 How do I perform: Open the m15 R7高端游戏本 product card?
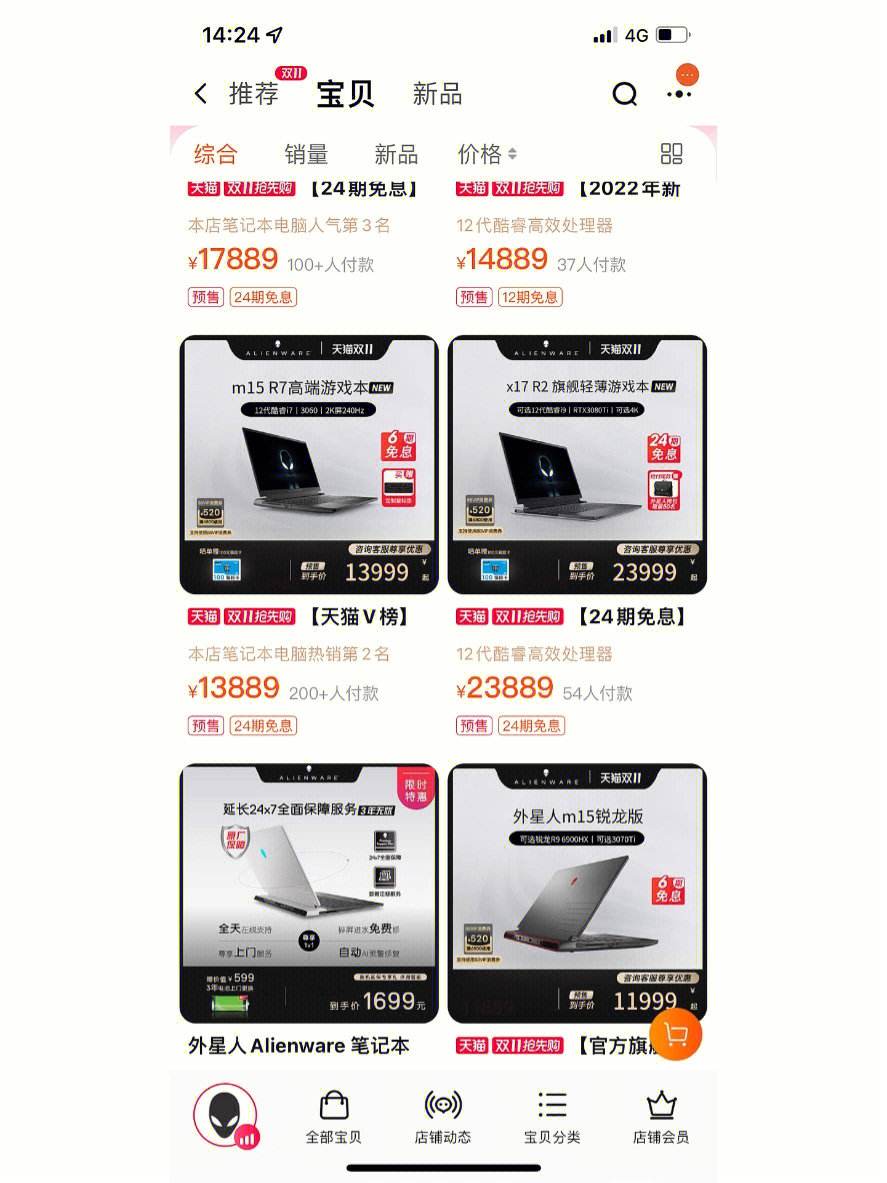pos(309,465)
